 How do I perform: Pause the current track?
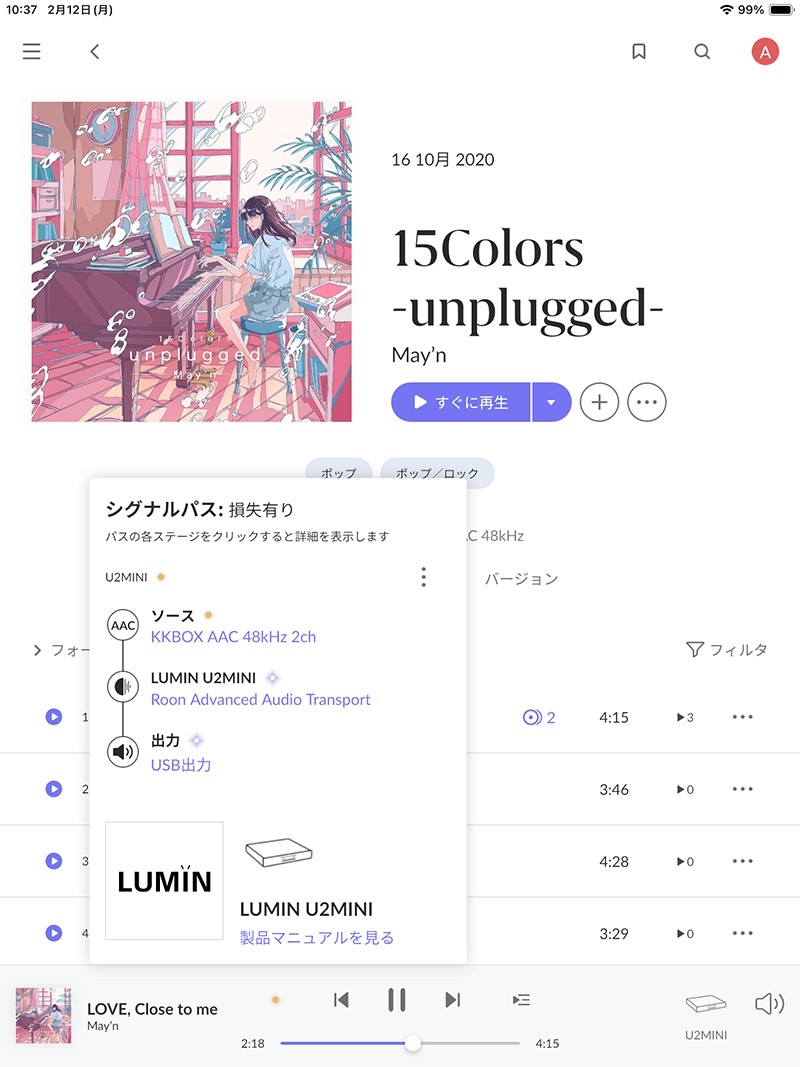[x=397, y=1000]
